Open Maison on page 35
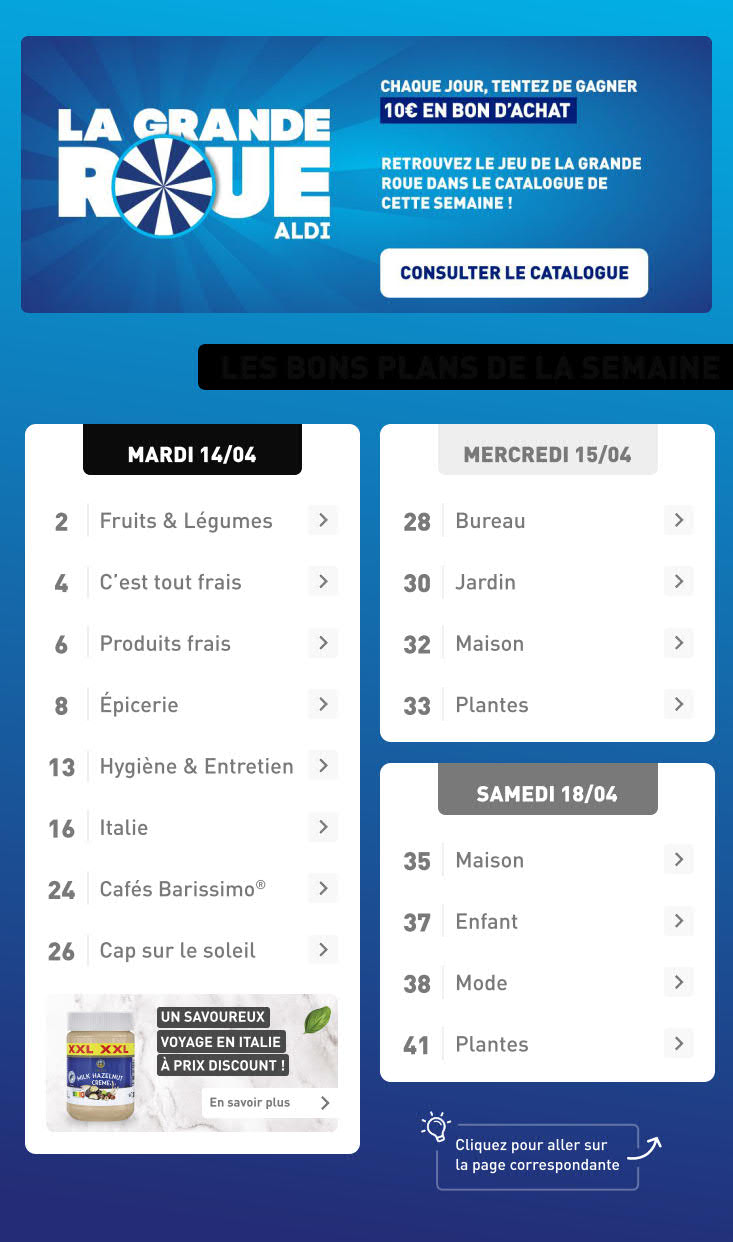 click(547, 860)
